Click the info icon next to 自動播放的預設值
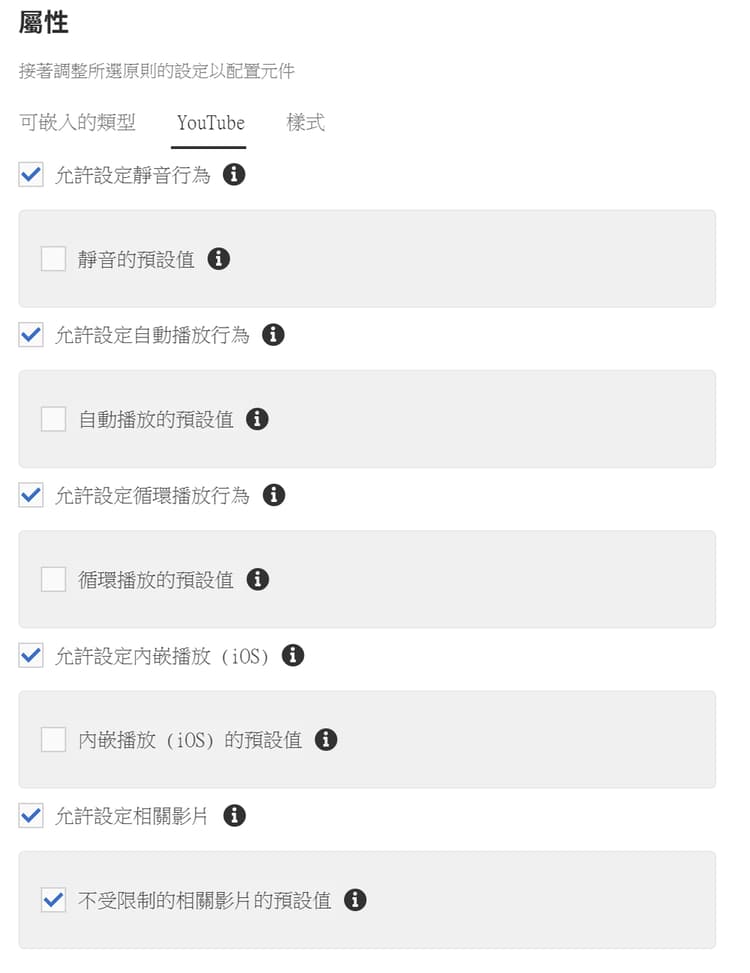This screenshot has width=750, height=973. coord(256,418)
